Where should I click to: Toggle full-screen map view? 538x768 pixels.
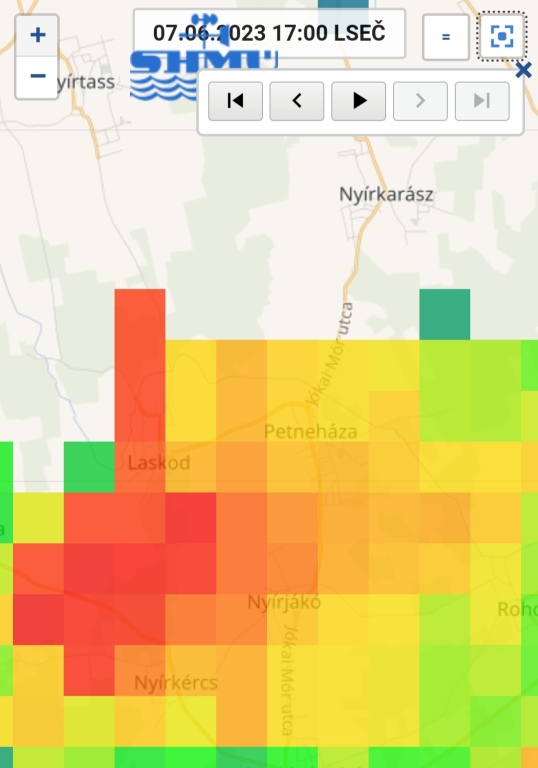[502, 37]
